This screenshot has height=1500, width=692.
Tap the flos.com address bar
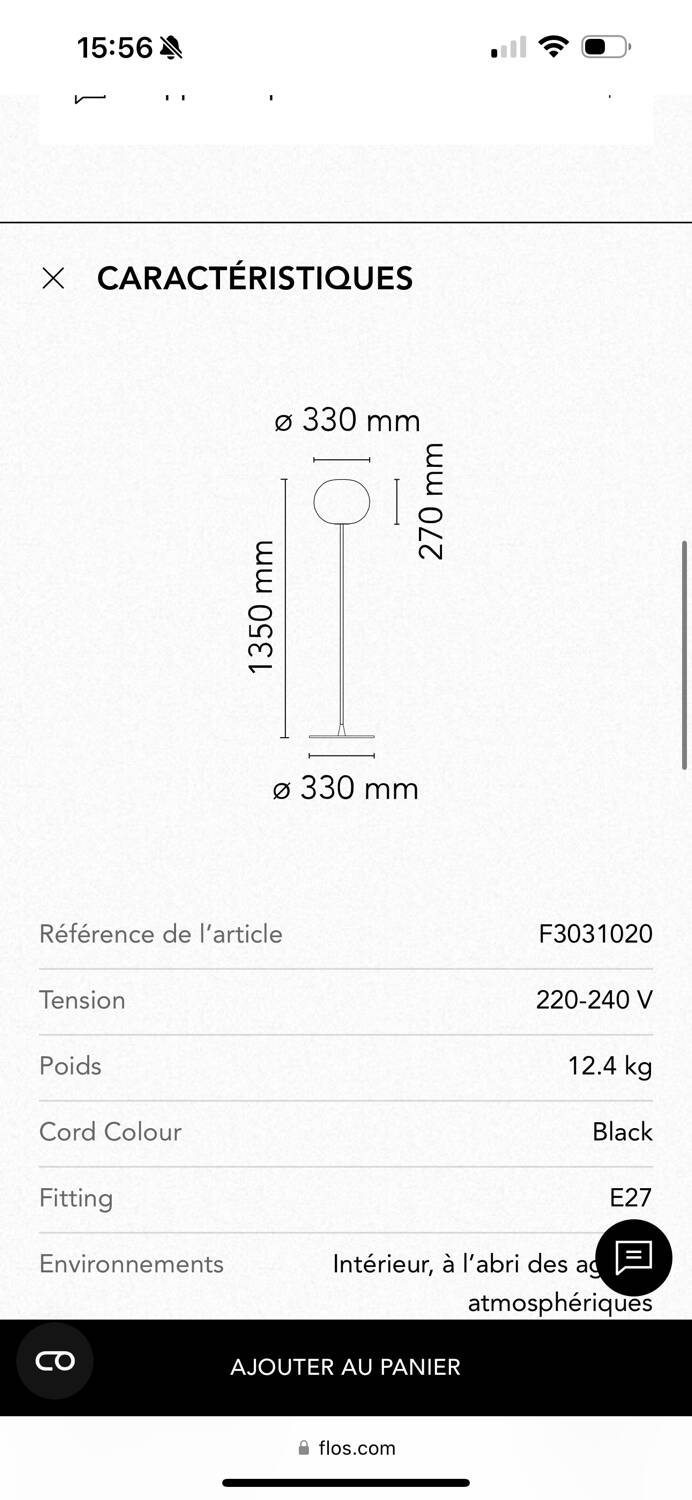click(346, 1447)
